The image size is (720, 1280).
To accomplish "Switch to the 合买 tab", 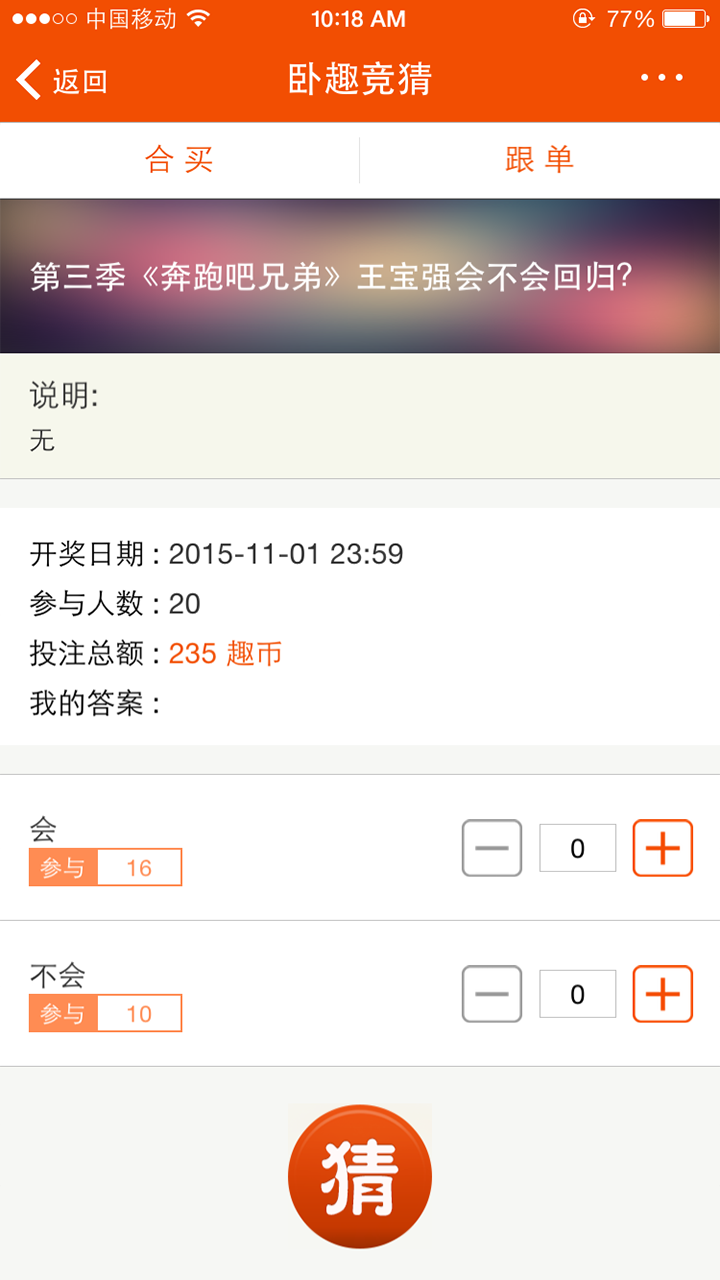I will (180, 160).
